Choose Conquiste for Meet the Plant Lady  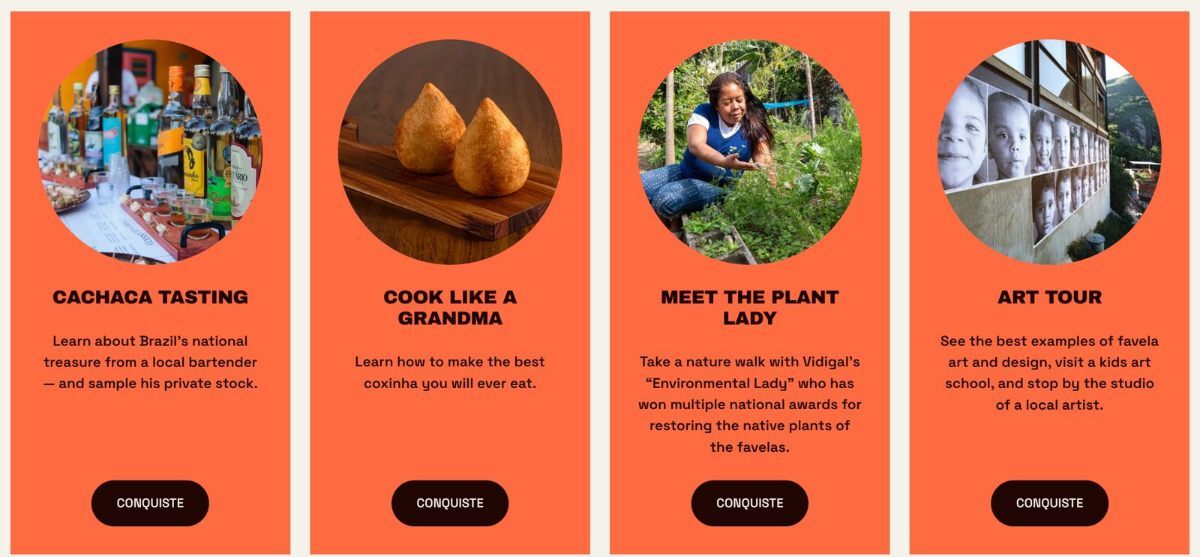pyautogui.click(x=750, y=503)
